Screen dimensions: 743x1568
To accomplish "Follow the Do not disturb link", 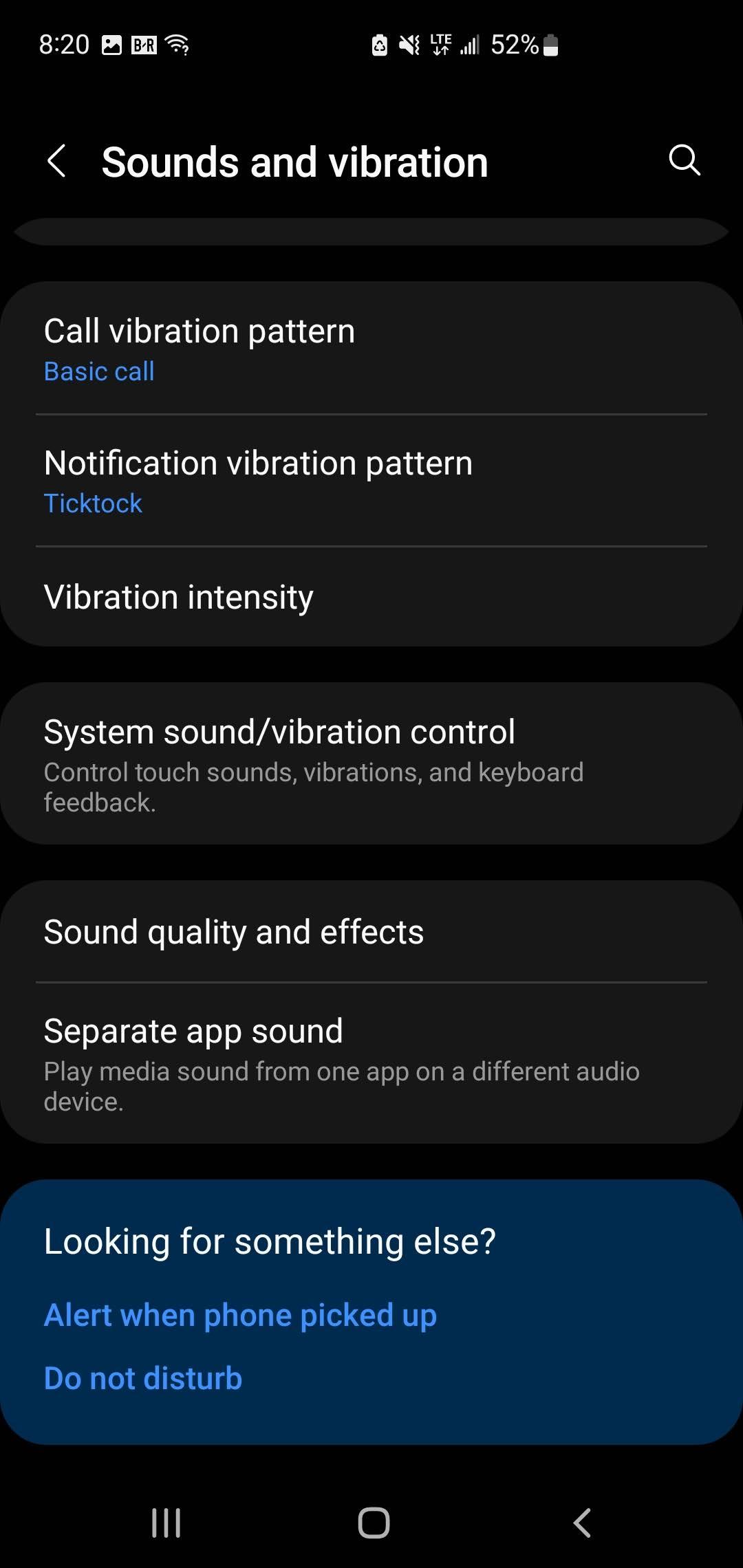I will click(x=143, y=1378).
